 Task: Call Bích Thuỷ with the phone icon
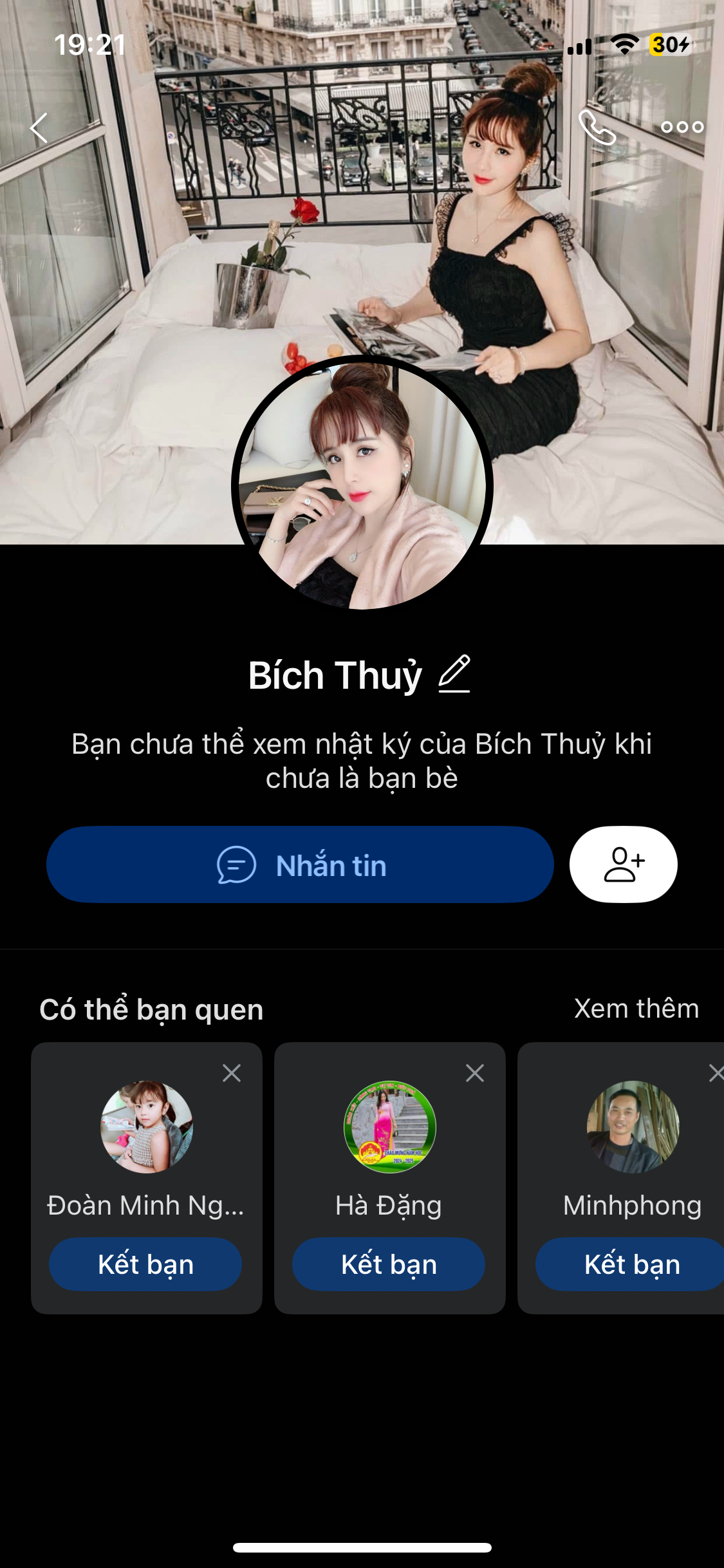(x=597, y=127)
